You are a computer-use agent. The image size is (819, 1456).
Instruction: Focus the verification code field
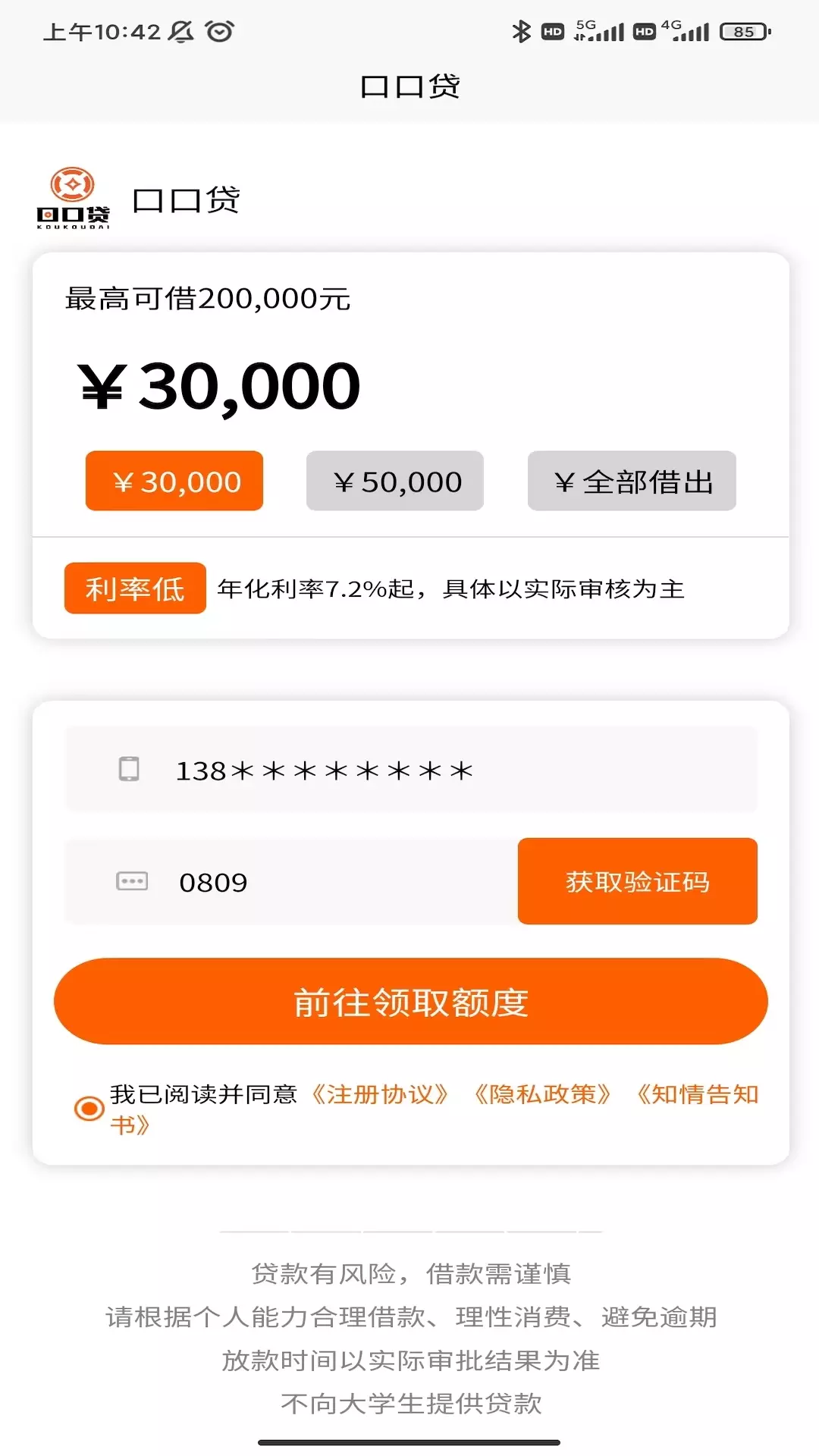click(x=292, y=881)
